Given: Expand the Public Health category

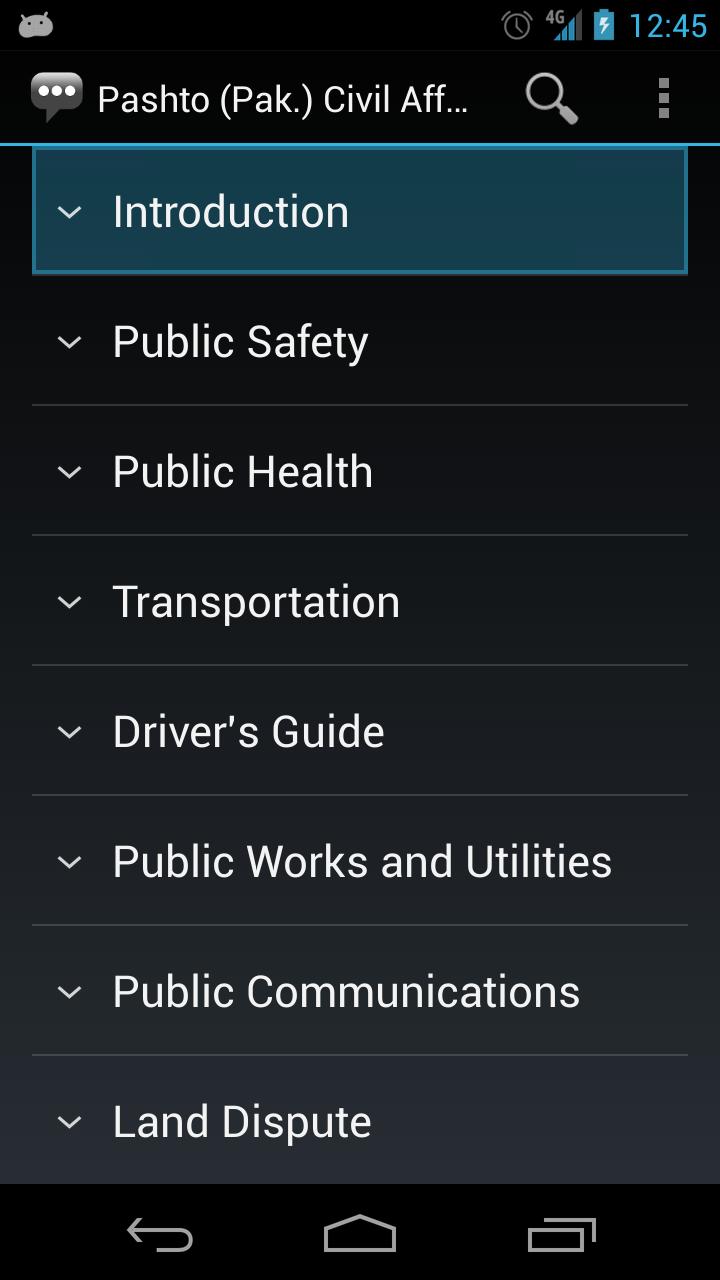Looking at the screenshot, I should pos(360,471).
